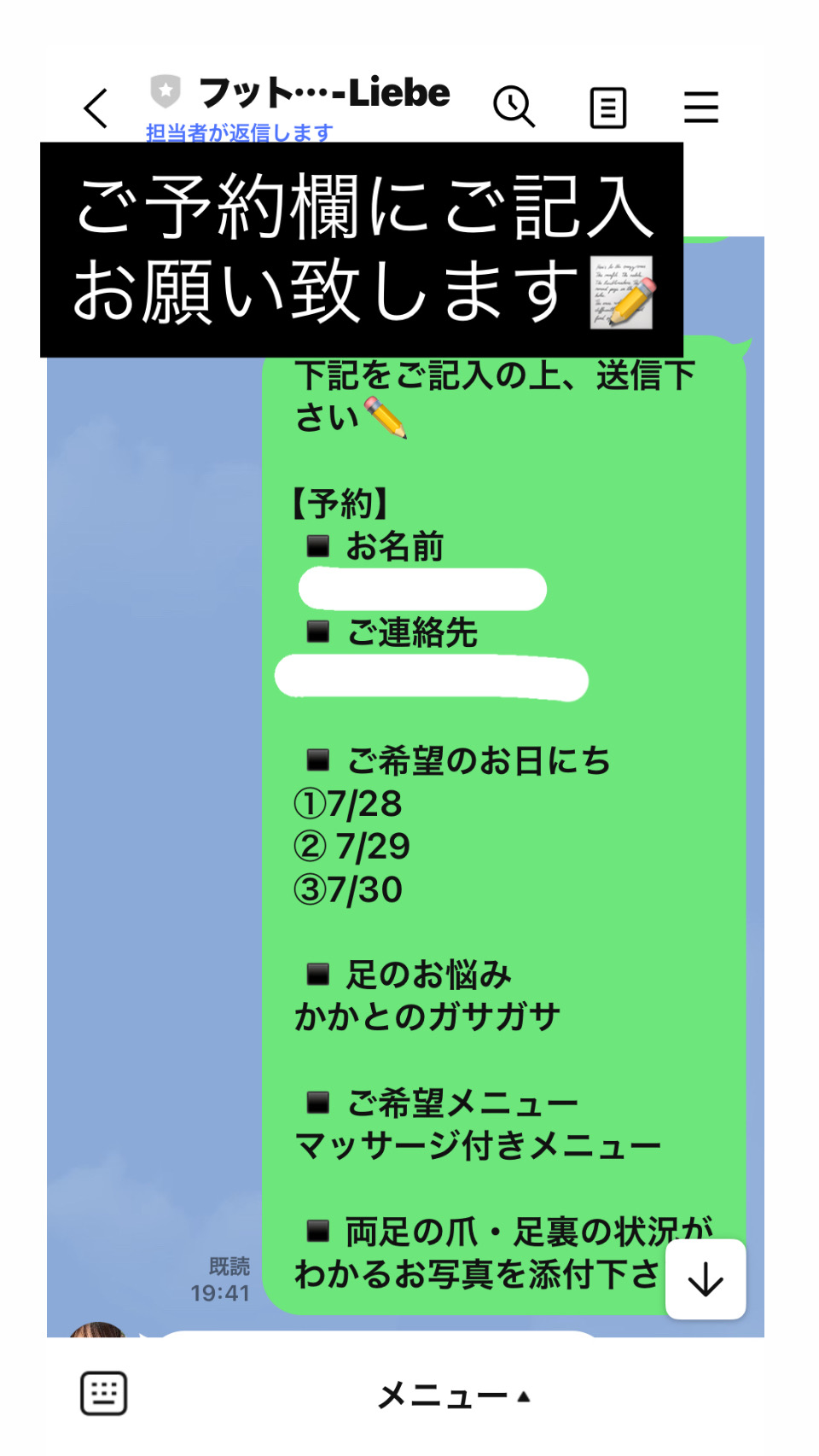819x1456 pixels.
Task: Open the notes icon
Action: click(608, 108)
